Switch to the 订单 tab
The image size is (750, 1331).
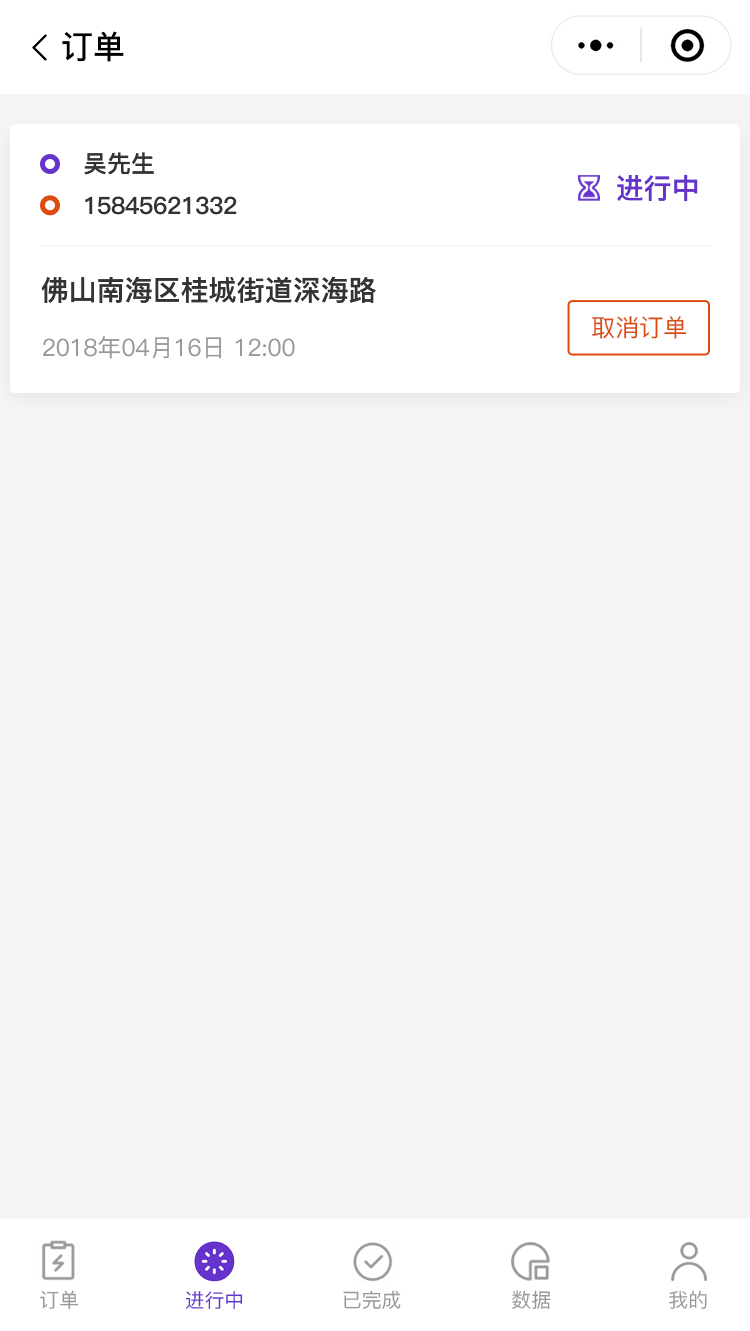pos(59,1275)
